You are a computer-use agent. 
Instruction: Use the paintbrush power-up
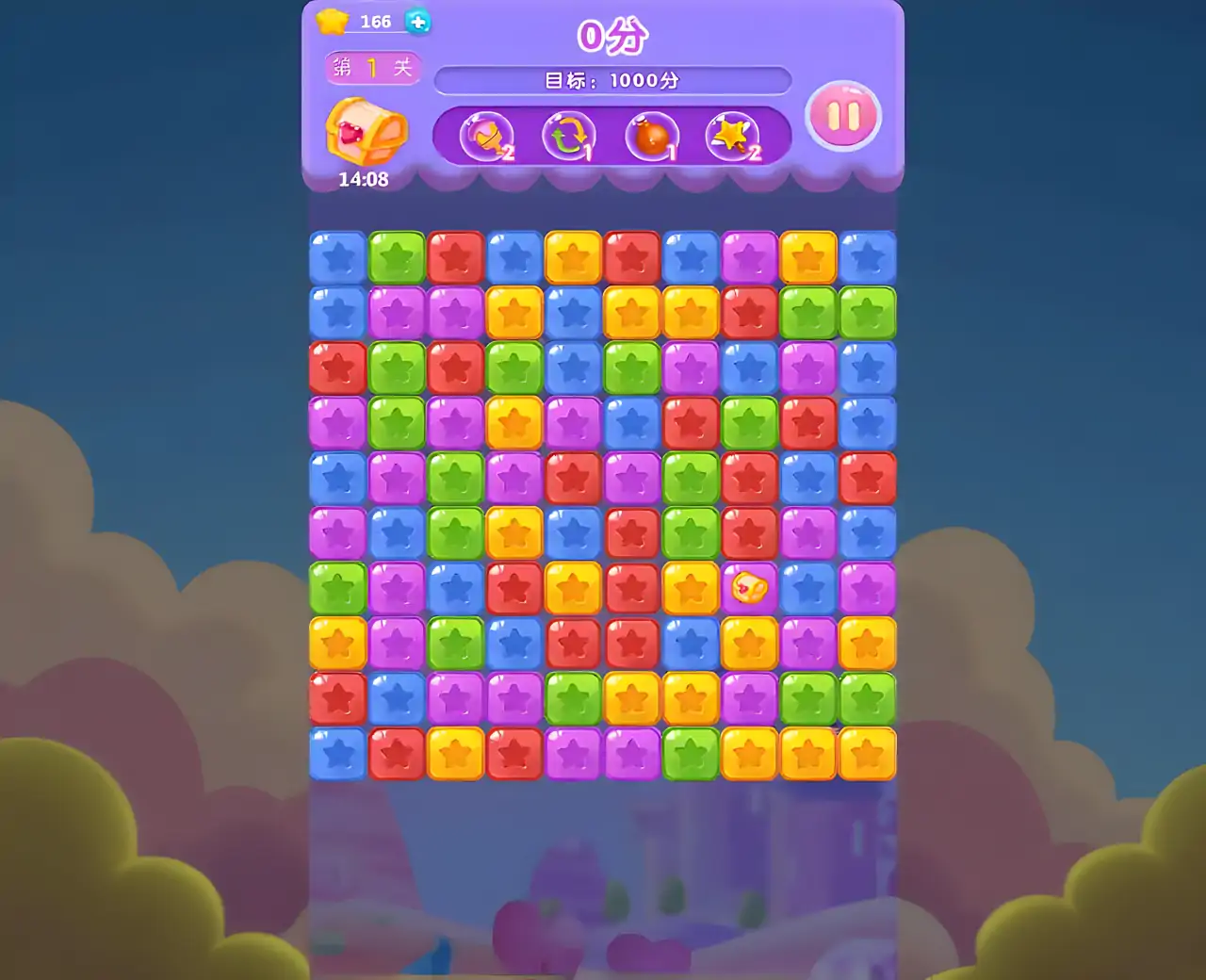point(486,137)
